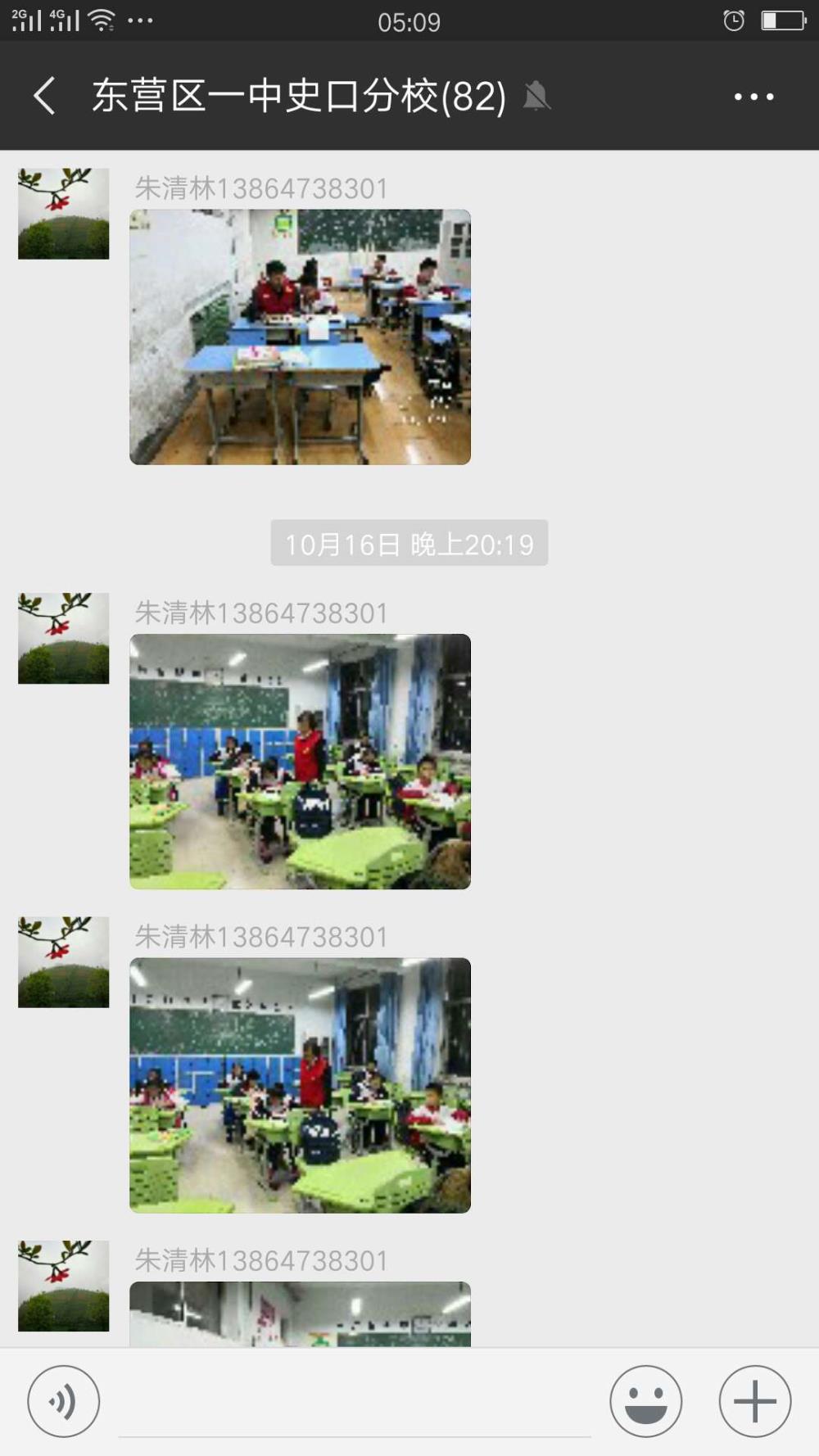Open the partially visible photo at bottom
This screenshot has height=1456, width=819.
300,1314
